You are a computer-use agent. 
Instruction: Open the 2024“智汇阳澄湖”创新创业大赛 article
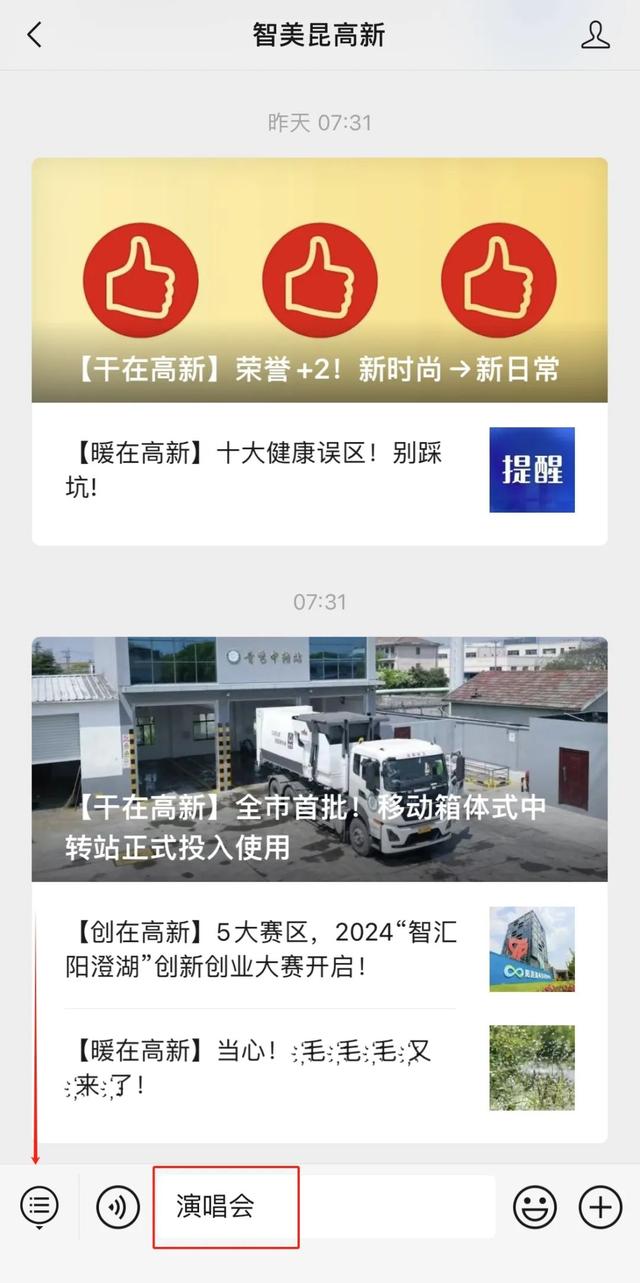(x=319, y=950)
